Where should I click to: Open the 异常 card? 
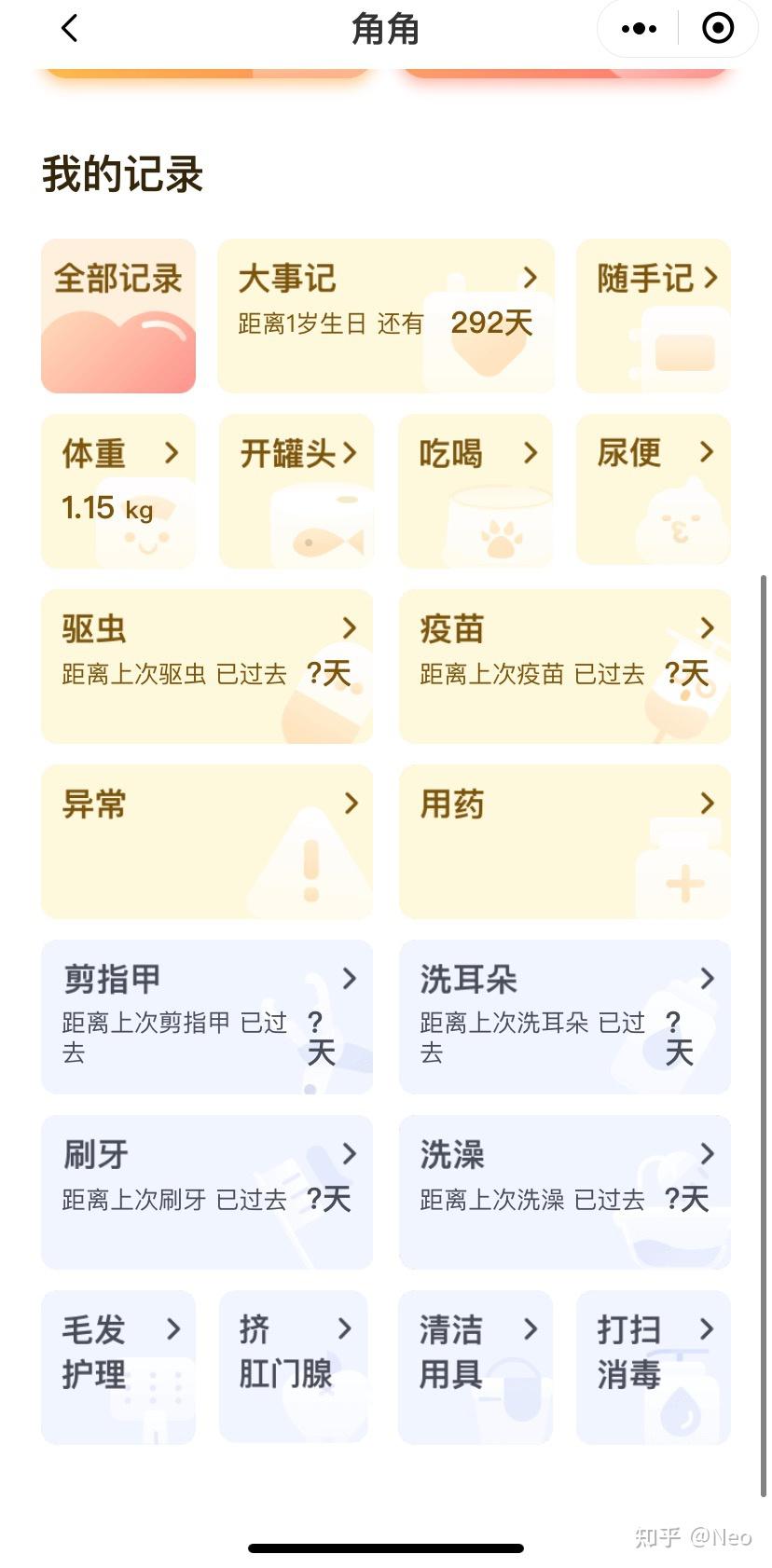point(207,842)
